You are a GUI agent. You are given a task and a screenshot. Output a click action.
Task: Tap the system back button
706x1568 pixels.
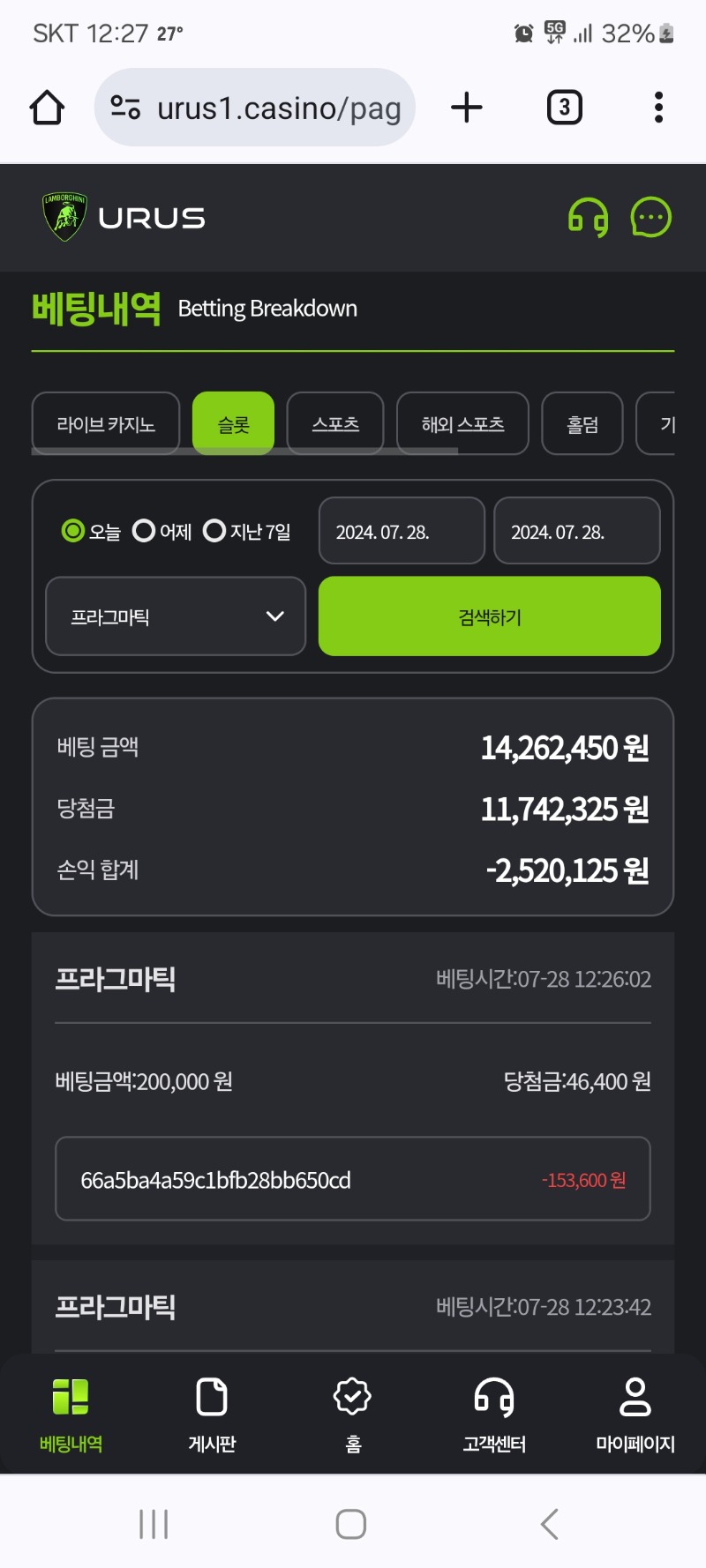click(549, 1524)
